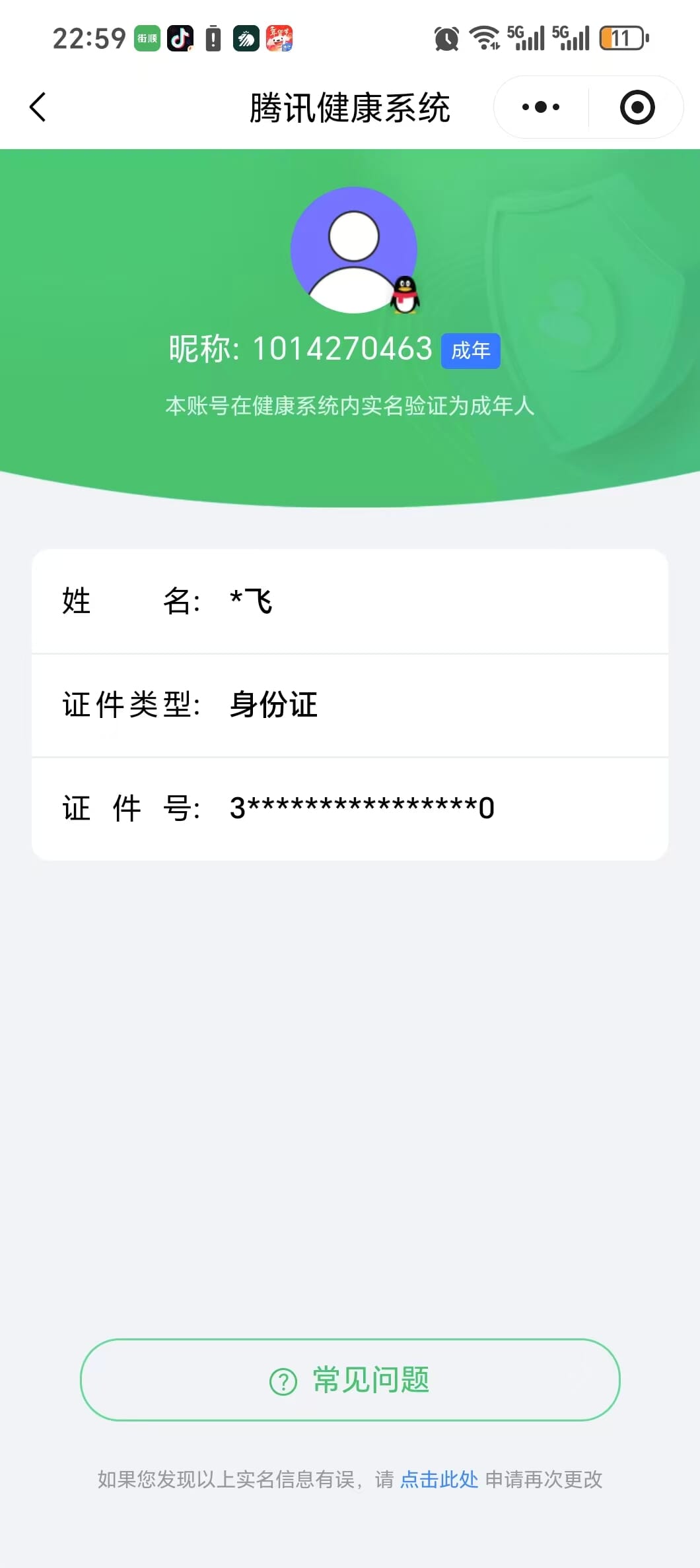Open the more options menu with three dots
This screenshot has width=700, height=1568.
(540, 106)
